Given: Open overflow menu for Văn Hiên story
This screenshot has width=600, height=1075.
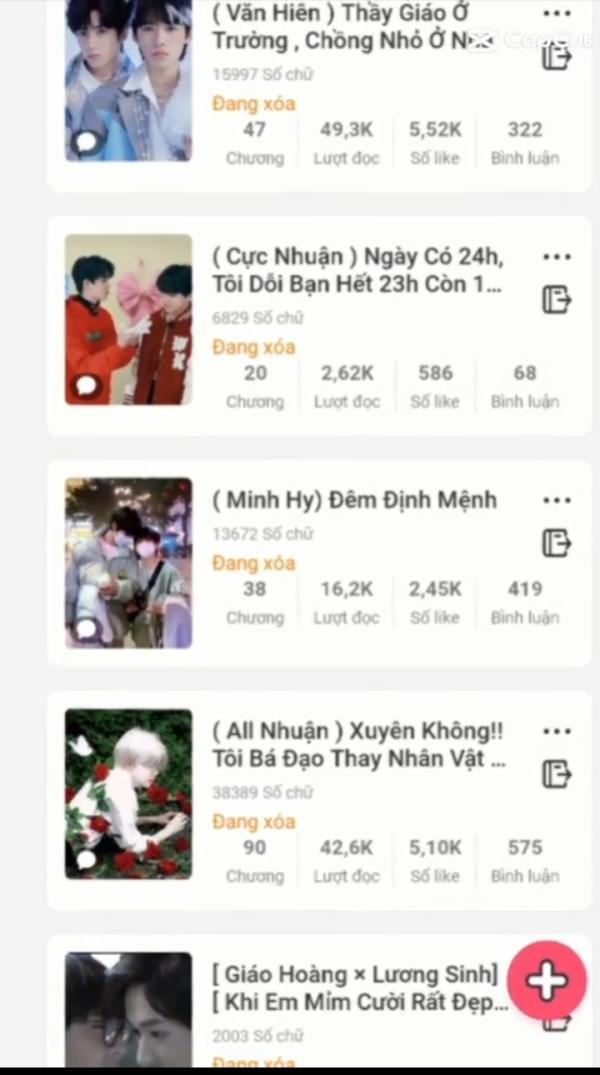Looking at the screenshot, I should (556, 13).
